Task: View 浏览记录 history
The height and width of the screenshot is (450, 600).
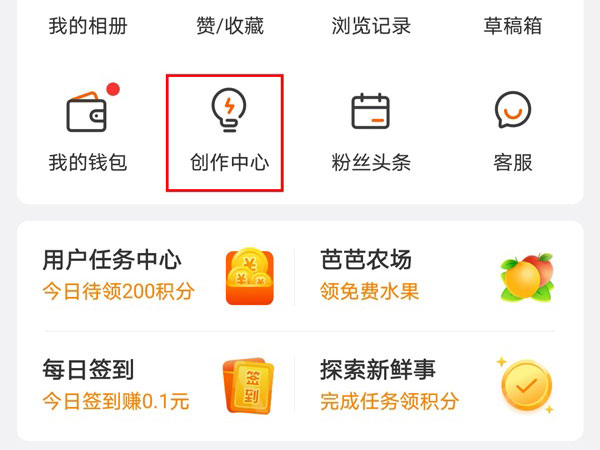Action: pyautogui.click(x=371, y=26)
